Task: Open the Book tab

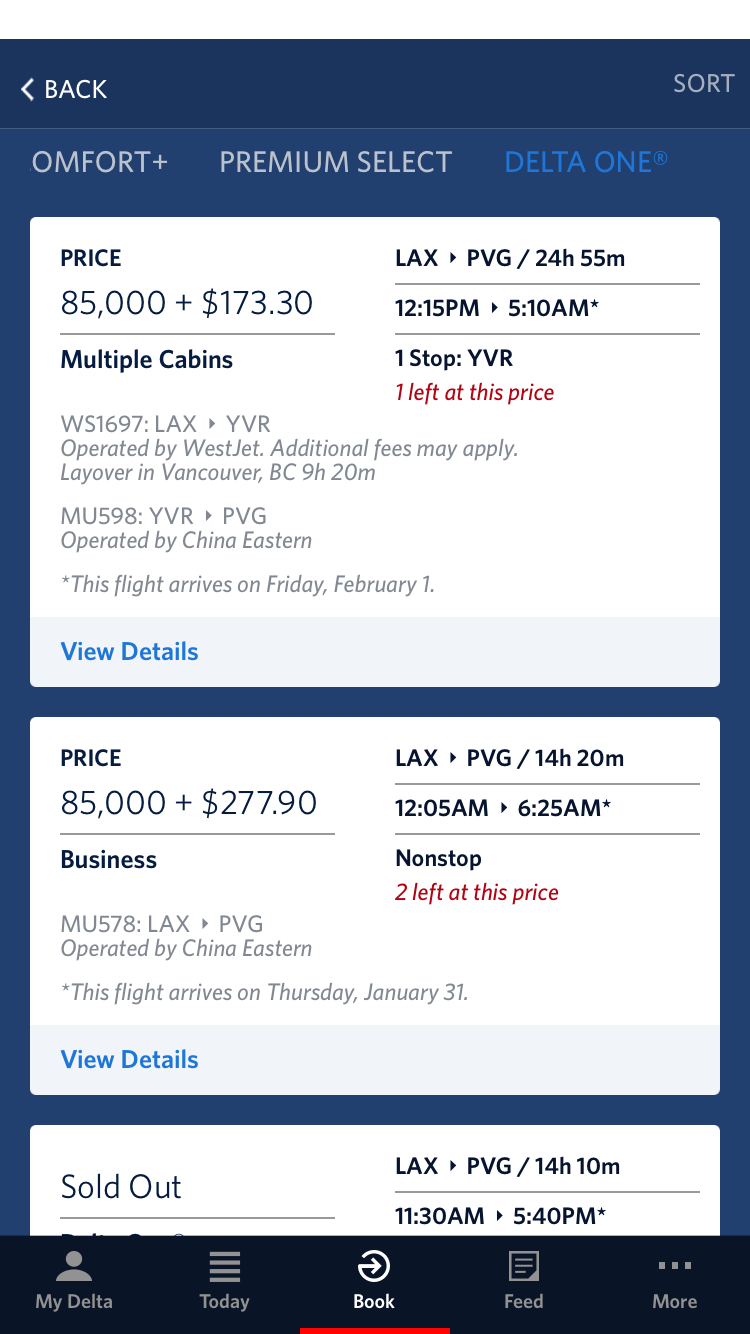Action: 374,1282
